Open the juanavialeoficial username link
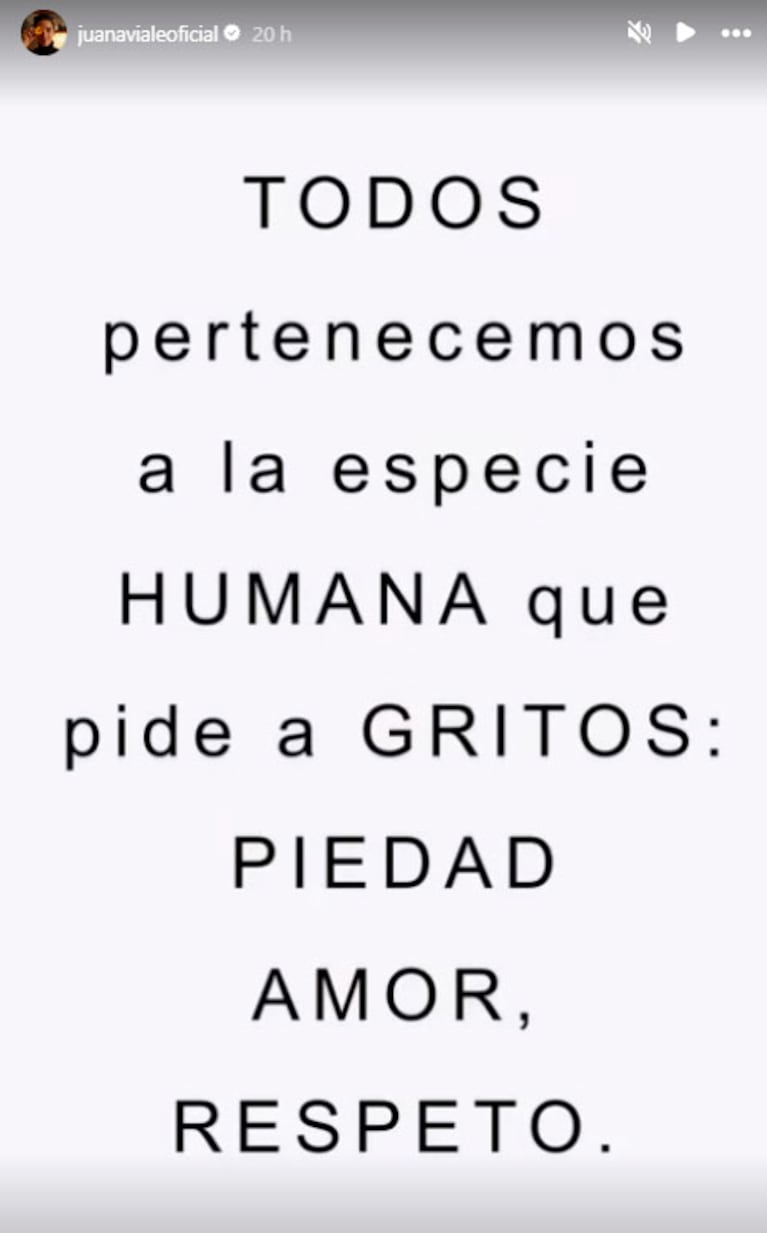This screenshot has width=767, height=1233. tap(147, 34)
